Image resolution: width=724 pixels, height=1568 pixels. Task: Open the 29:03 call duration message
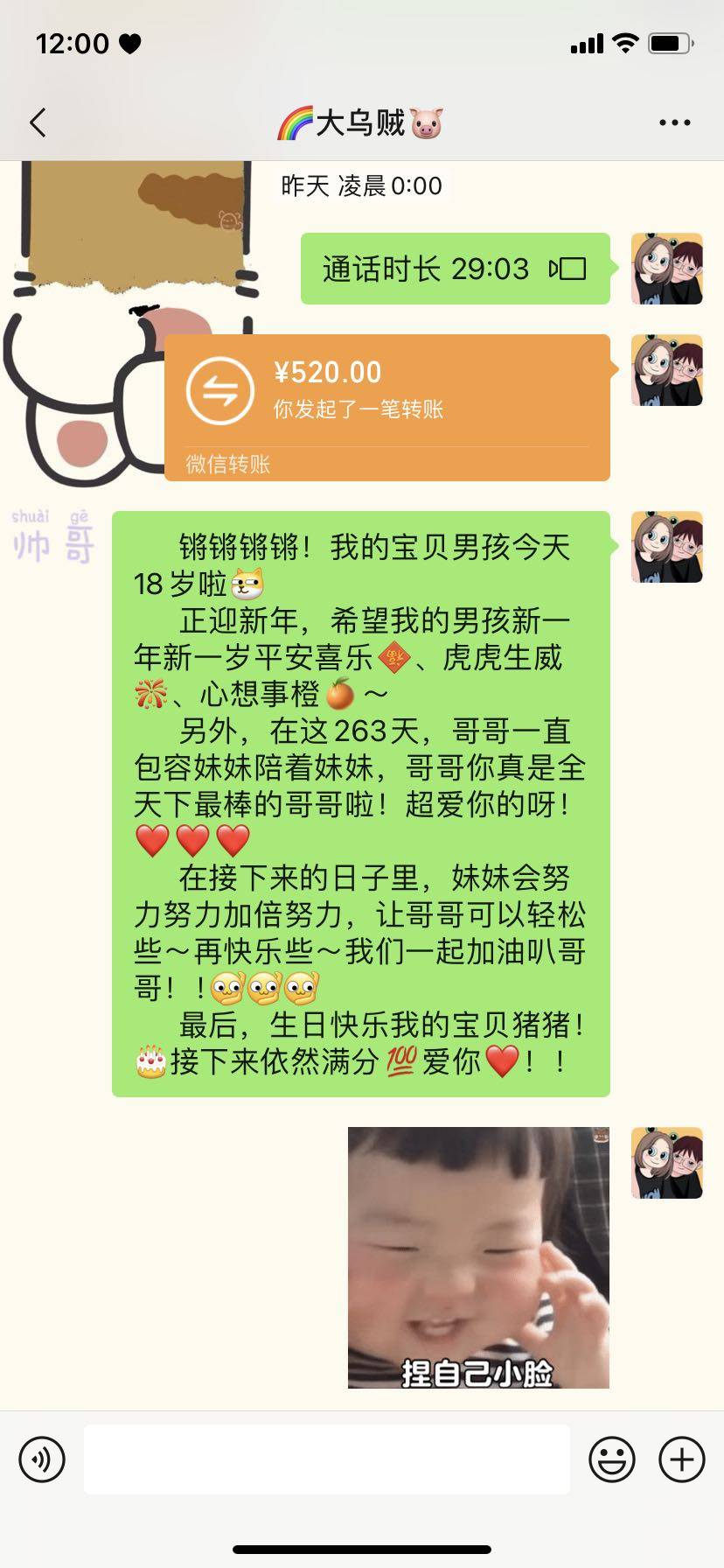(x=455, y=269)
